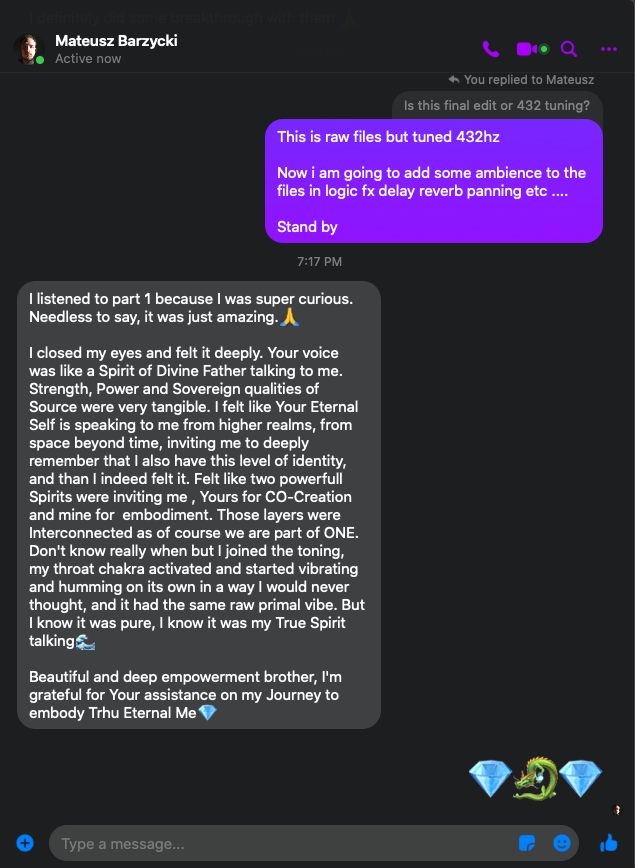The image size is (635, 868).
Task: Open Mateusz Barzycki's profile avatar
Action: click(30, 49)
